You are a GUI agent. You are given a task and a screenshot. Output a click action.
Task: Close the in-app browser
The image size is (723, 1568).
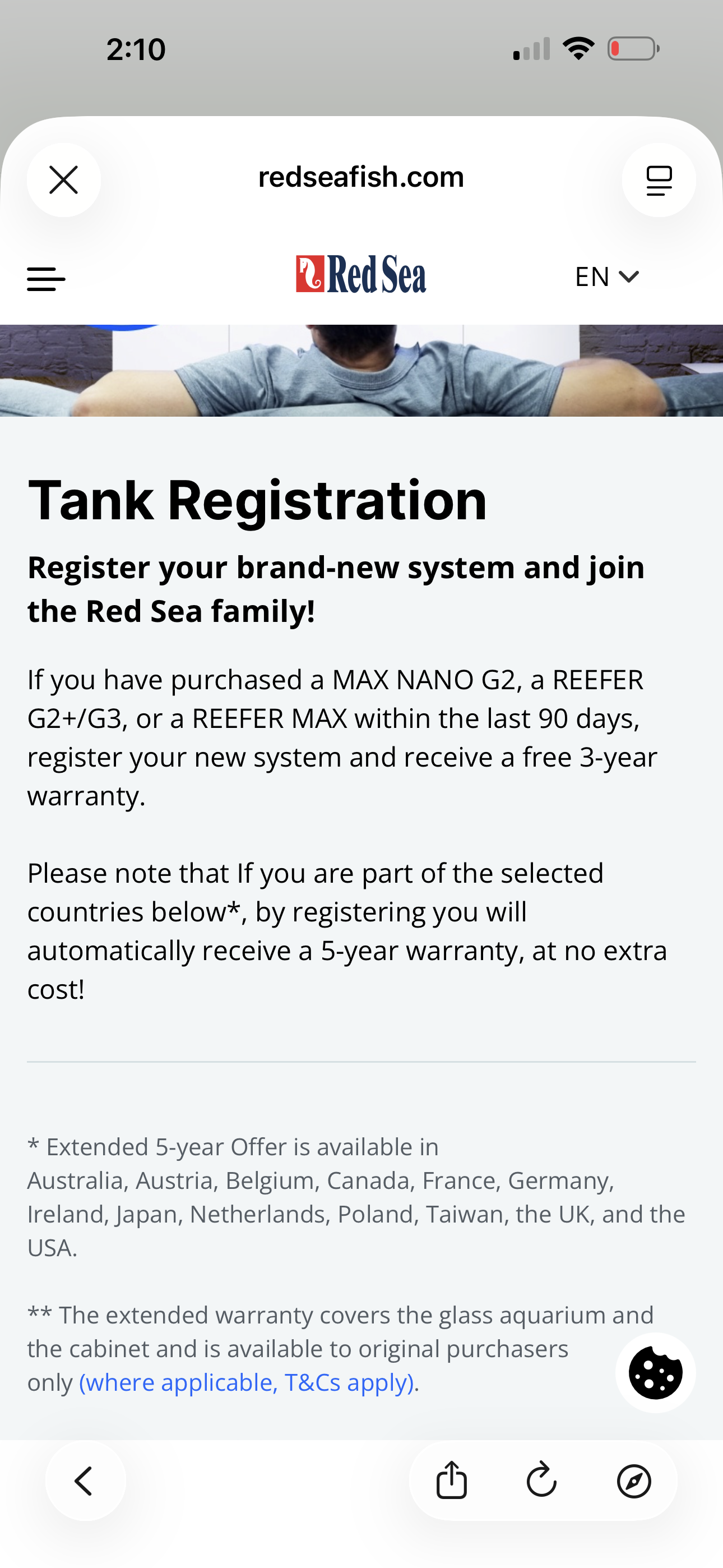63,180
